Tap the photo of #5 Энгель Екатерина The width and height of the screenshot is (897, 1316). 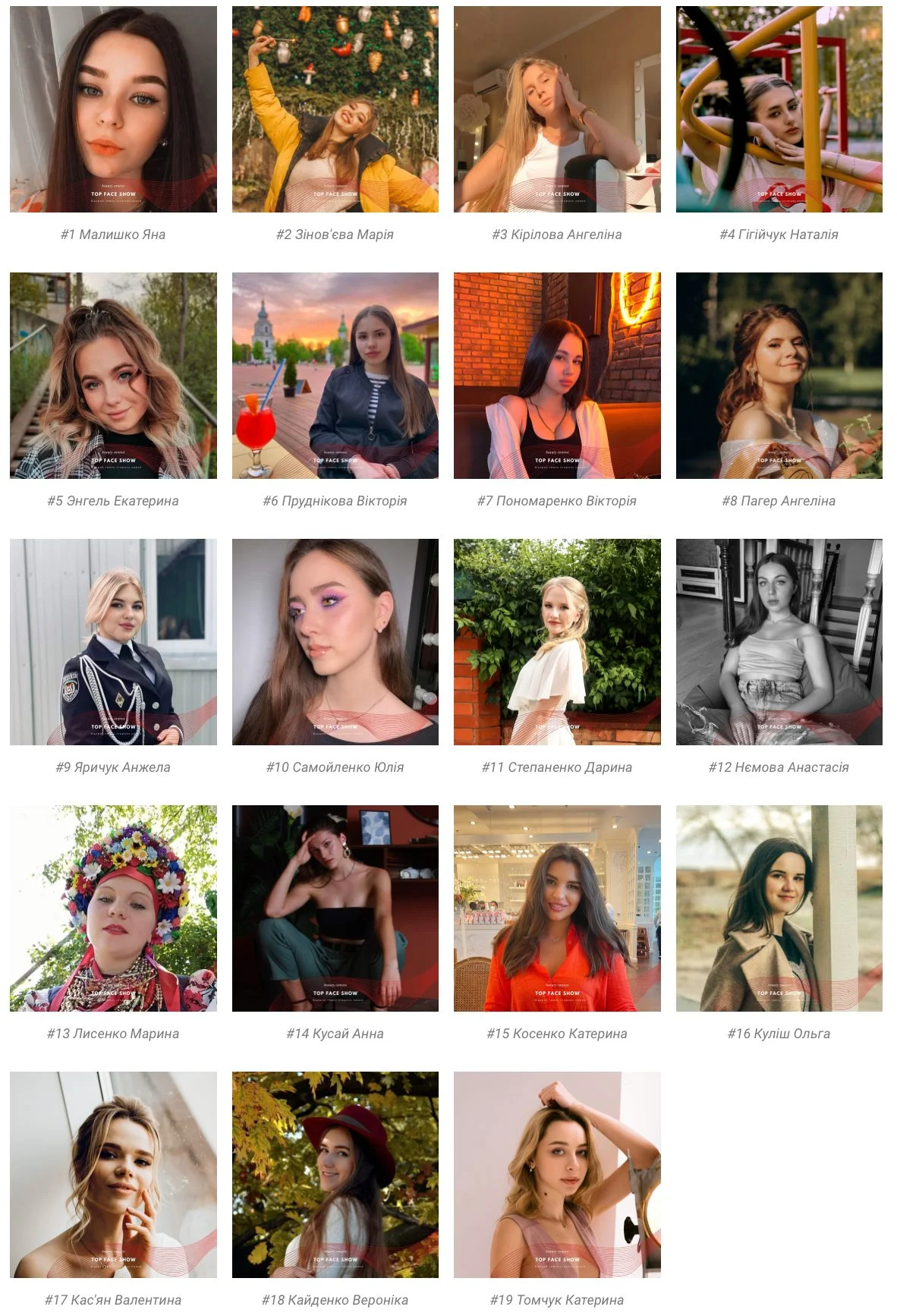pos(113,376)
